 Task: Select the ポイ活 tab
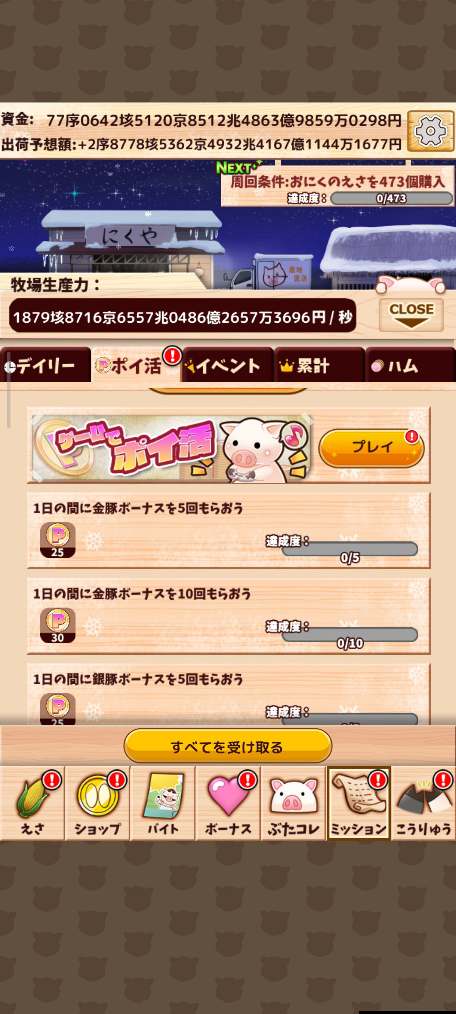pyautogui.click(x=136, y=366)
